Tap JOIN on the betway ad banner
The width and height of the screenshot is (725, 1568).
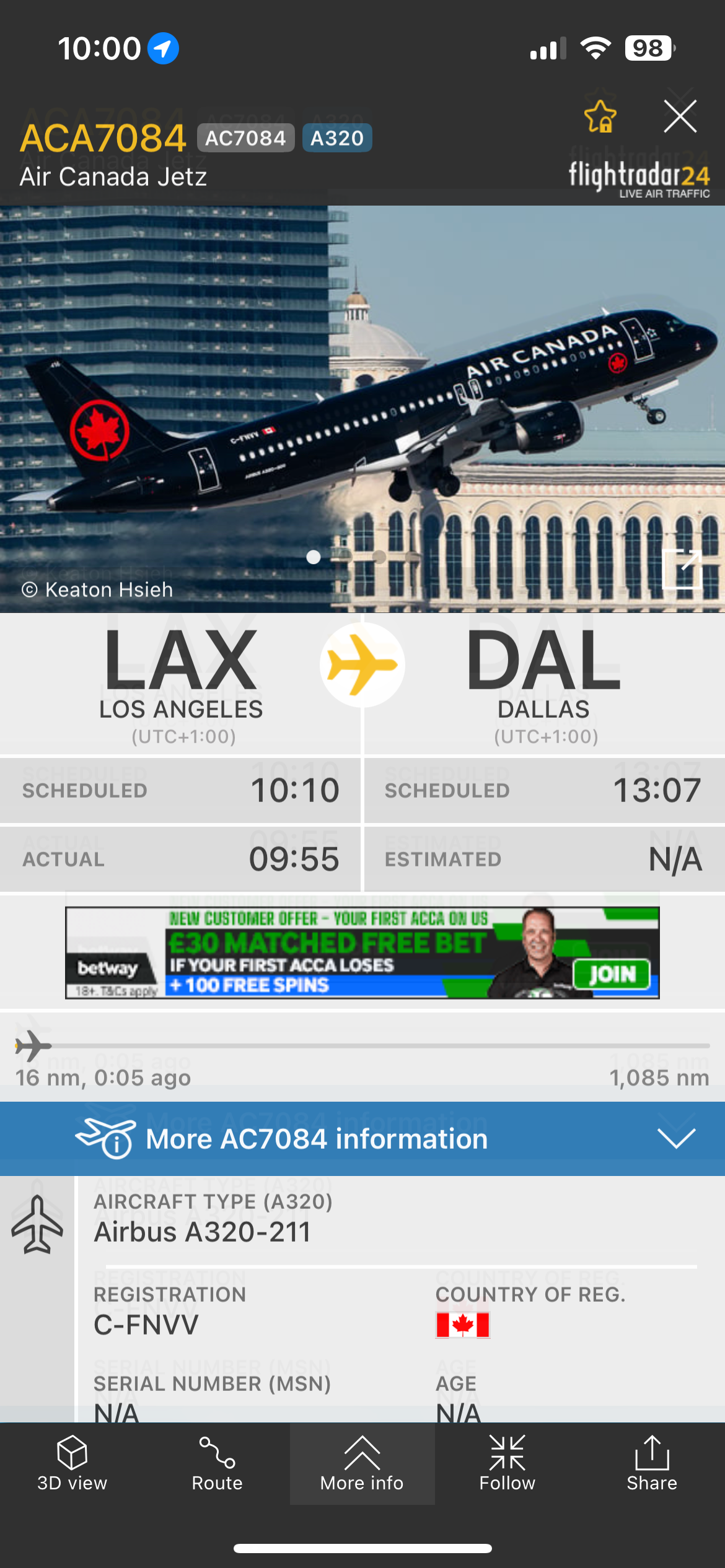point(612,974)
